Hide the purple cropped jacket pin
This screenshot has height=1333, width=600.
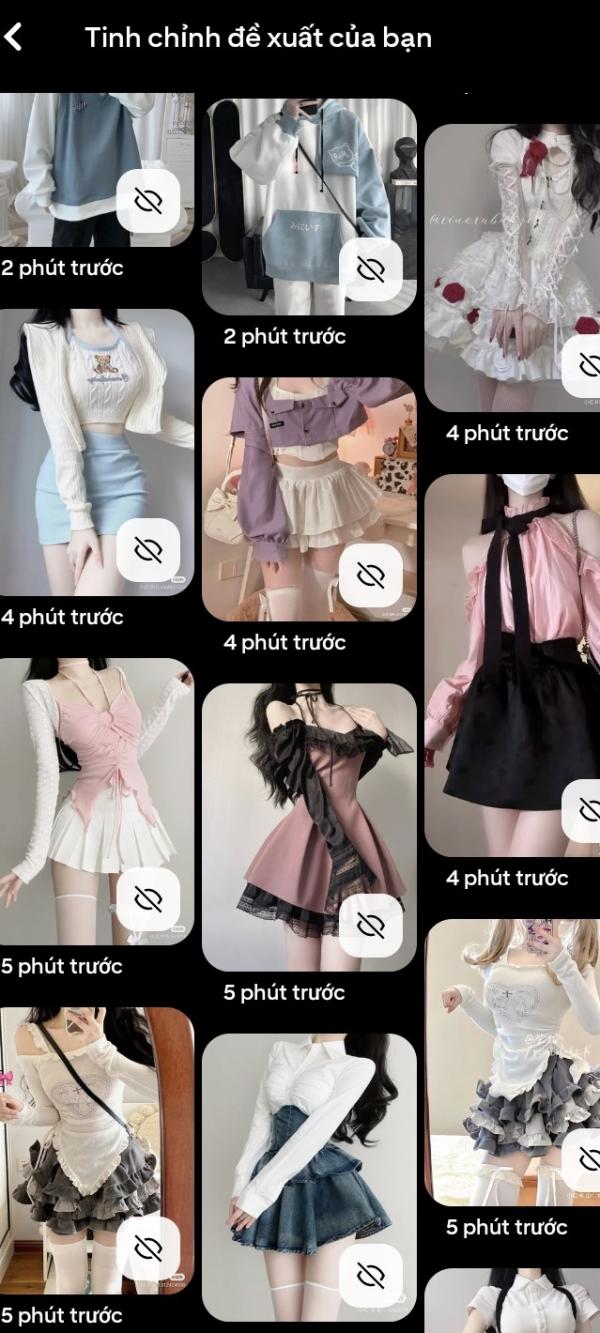[x=371, y=576]
